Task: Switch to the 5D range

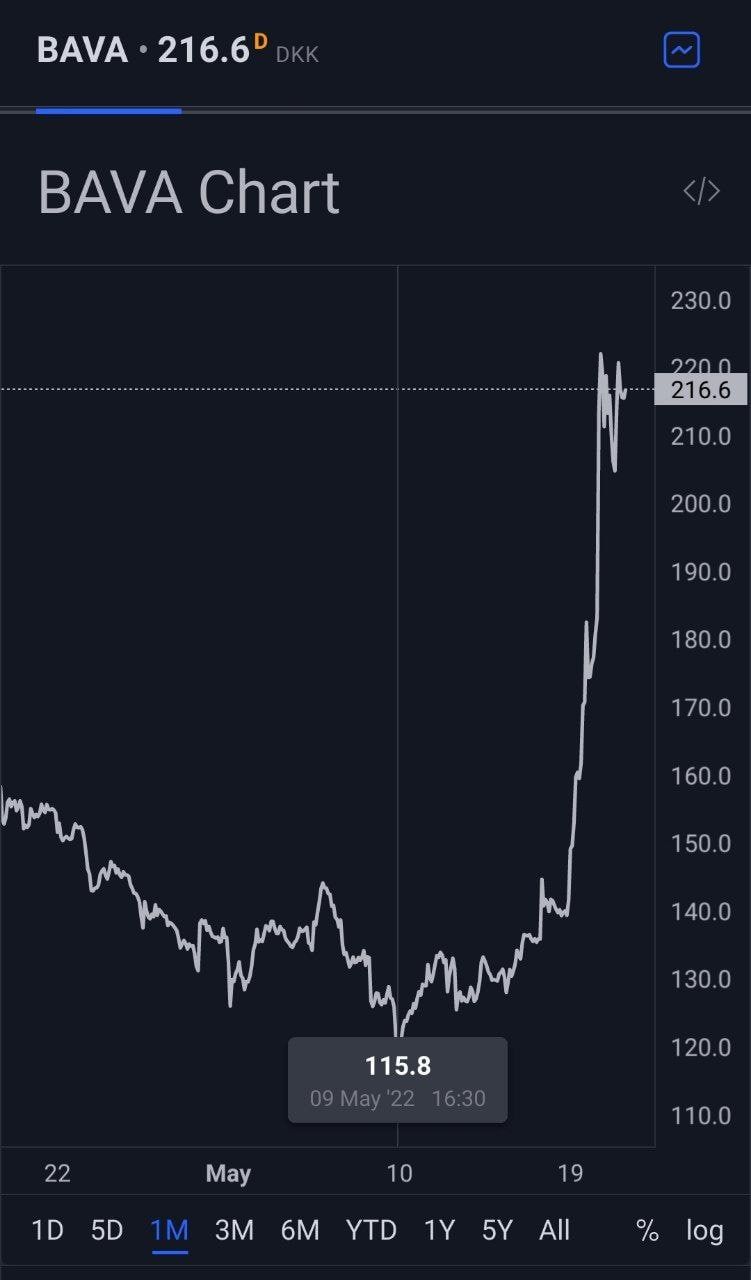Action: point(107,1230)
